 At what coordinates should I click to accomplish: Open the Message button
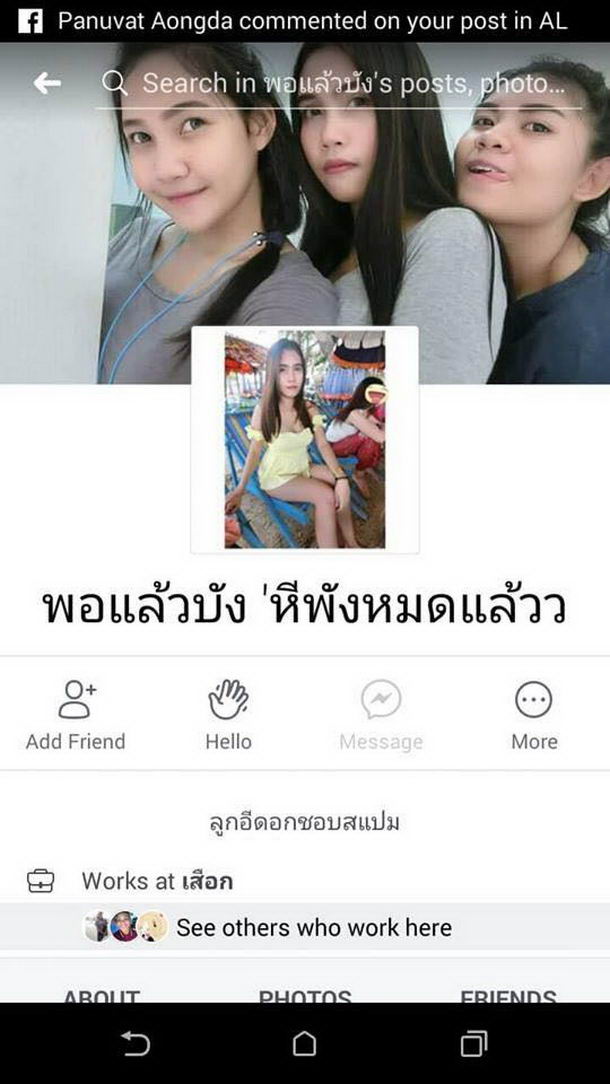click(x=381, y=714)
